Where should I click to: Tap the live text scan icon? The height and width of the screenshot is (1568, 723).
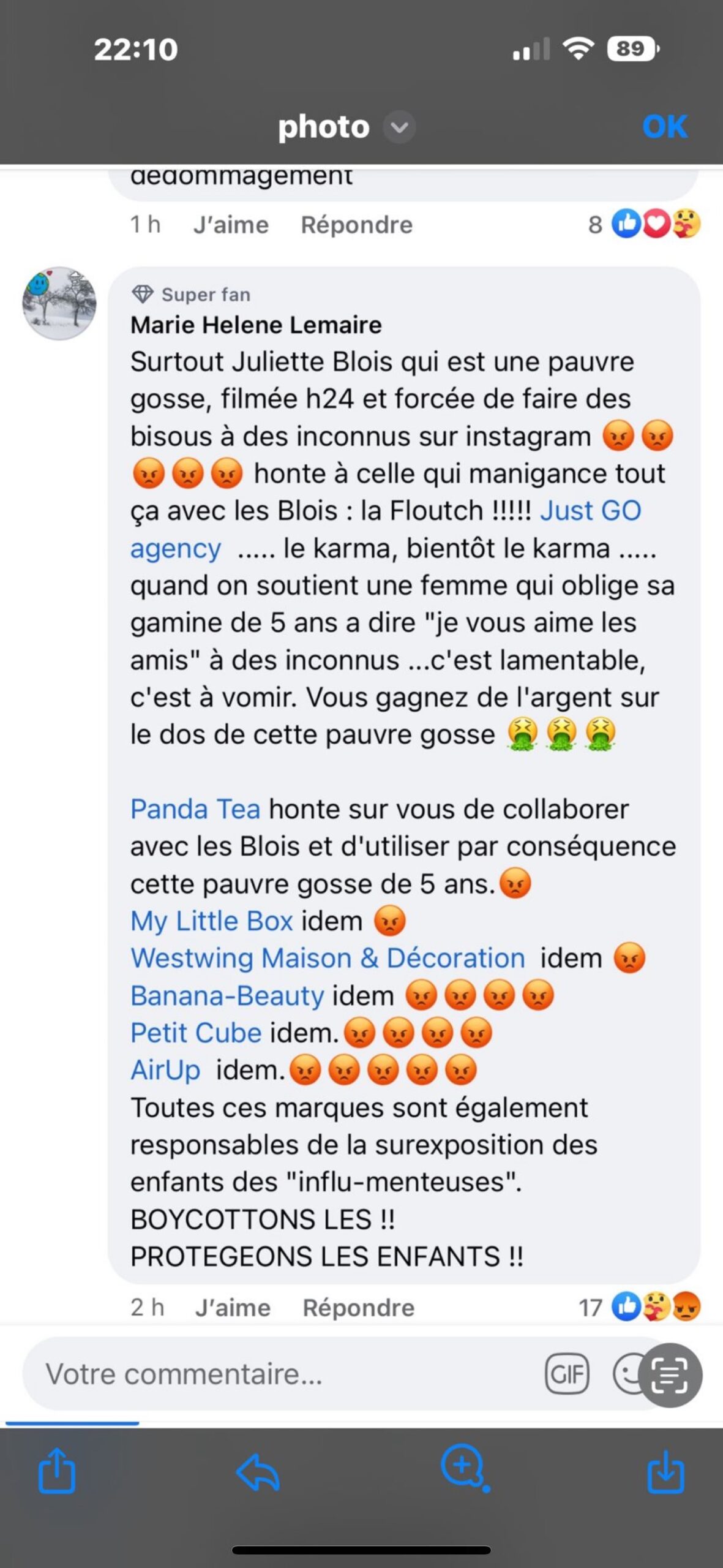coord(670,1375)
